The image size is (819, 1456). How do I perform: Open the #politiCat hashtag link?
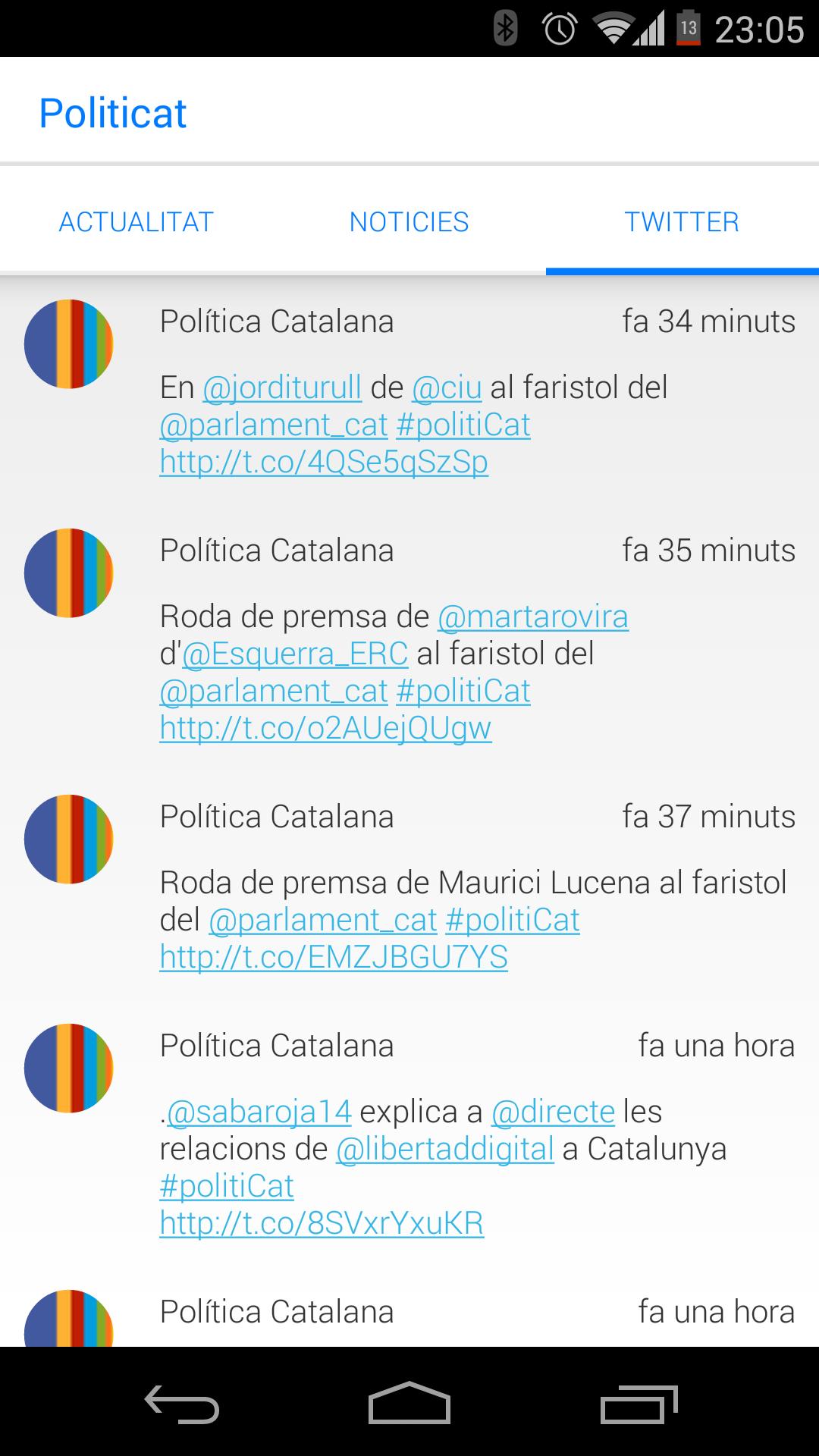click(462, 425)
